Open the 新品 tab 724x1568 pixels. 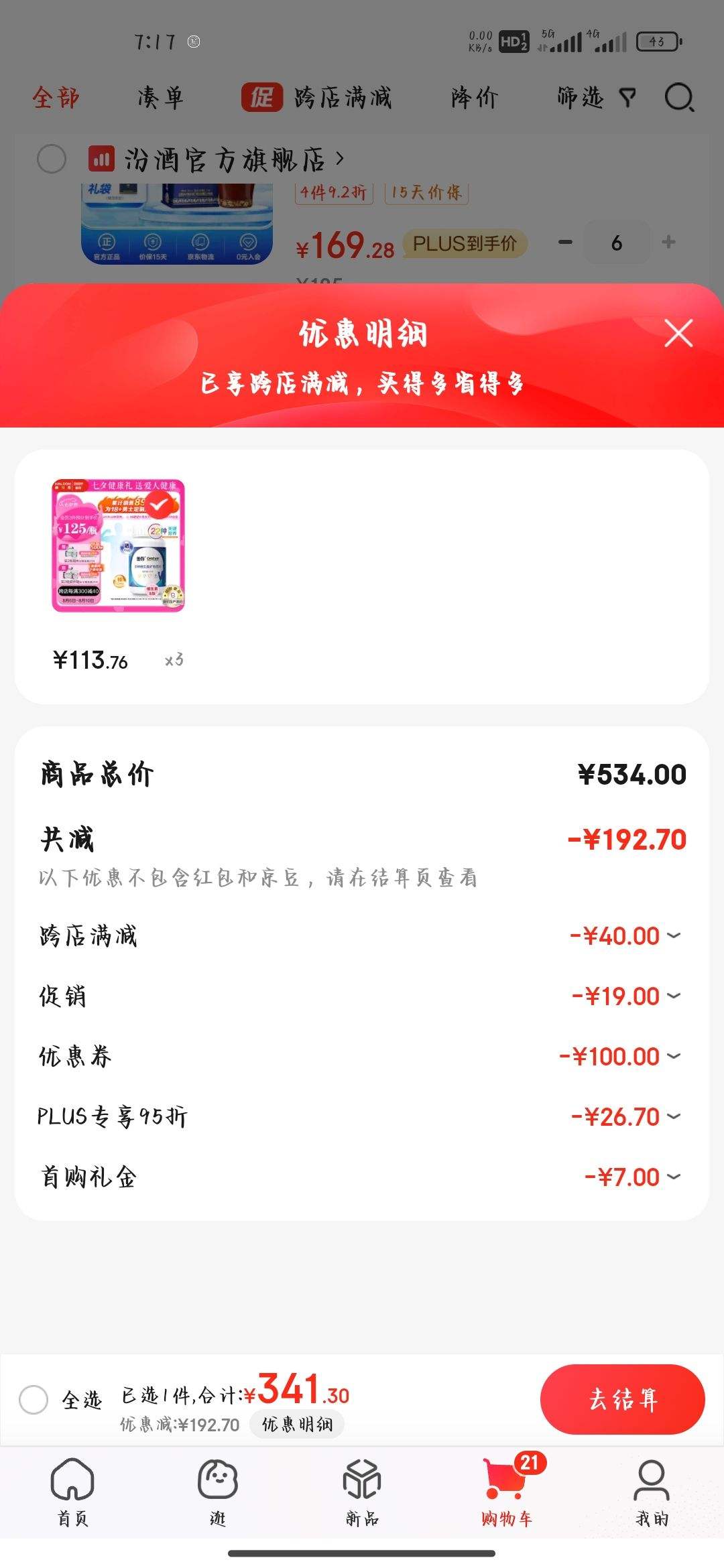[362, 1490]
